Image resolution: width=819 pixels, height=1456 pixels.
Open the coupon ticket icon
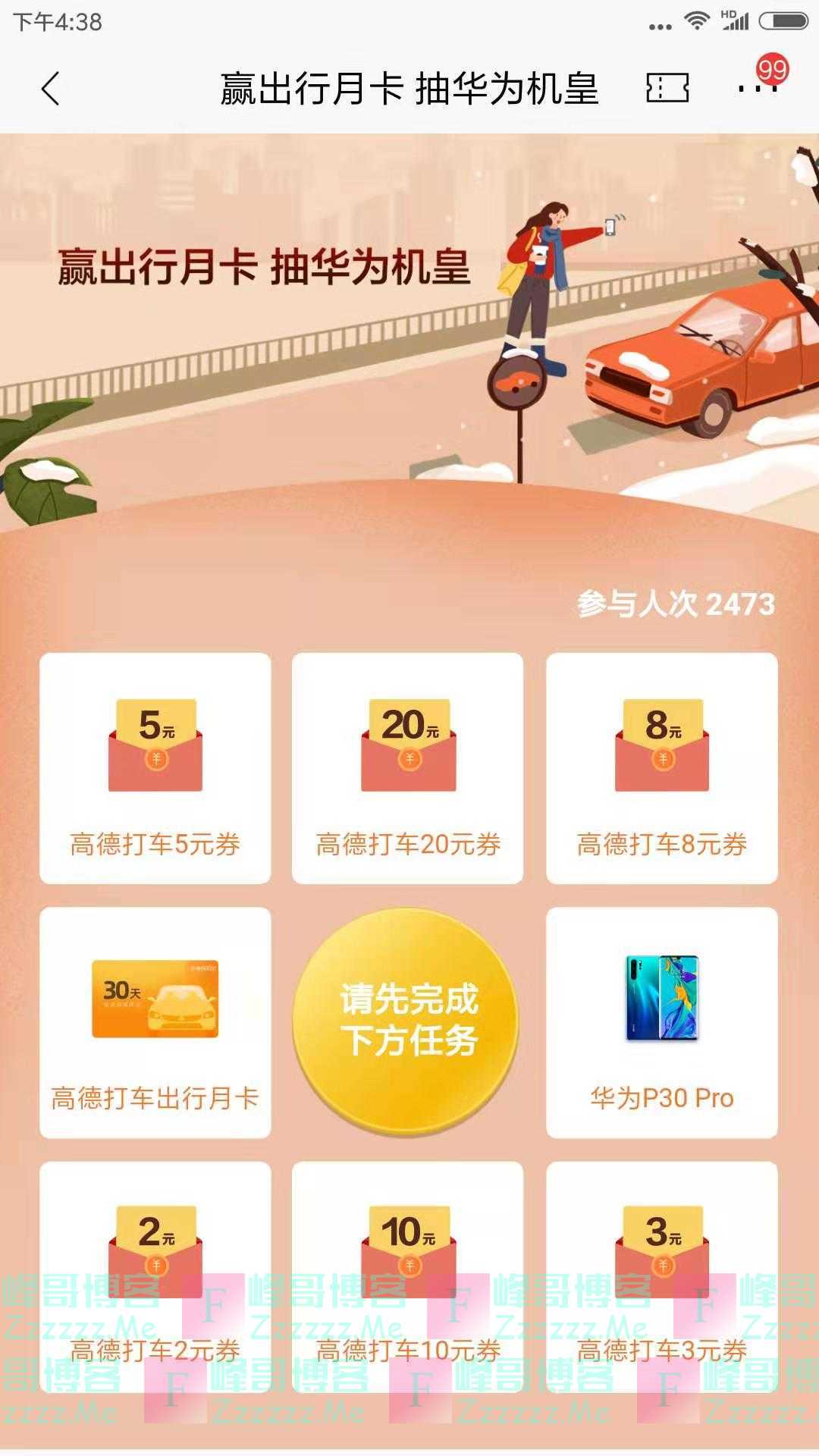[667, 88]
